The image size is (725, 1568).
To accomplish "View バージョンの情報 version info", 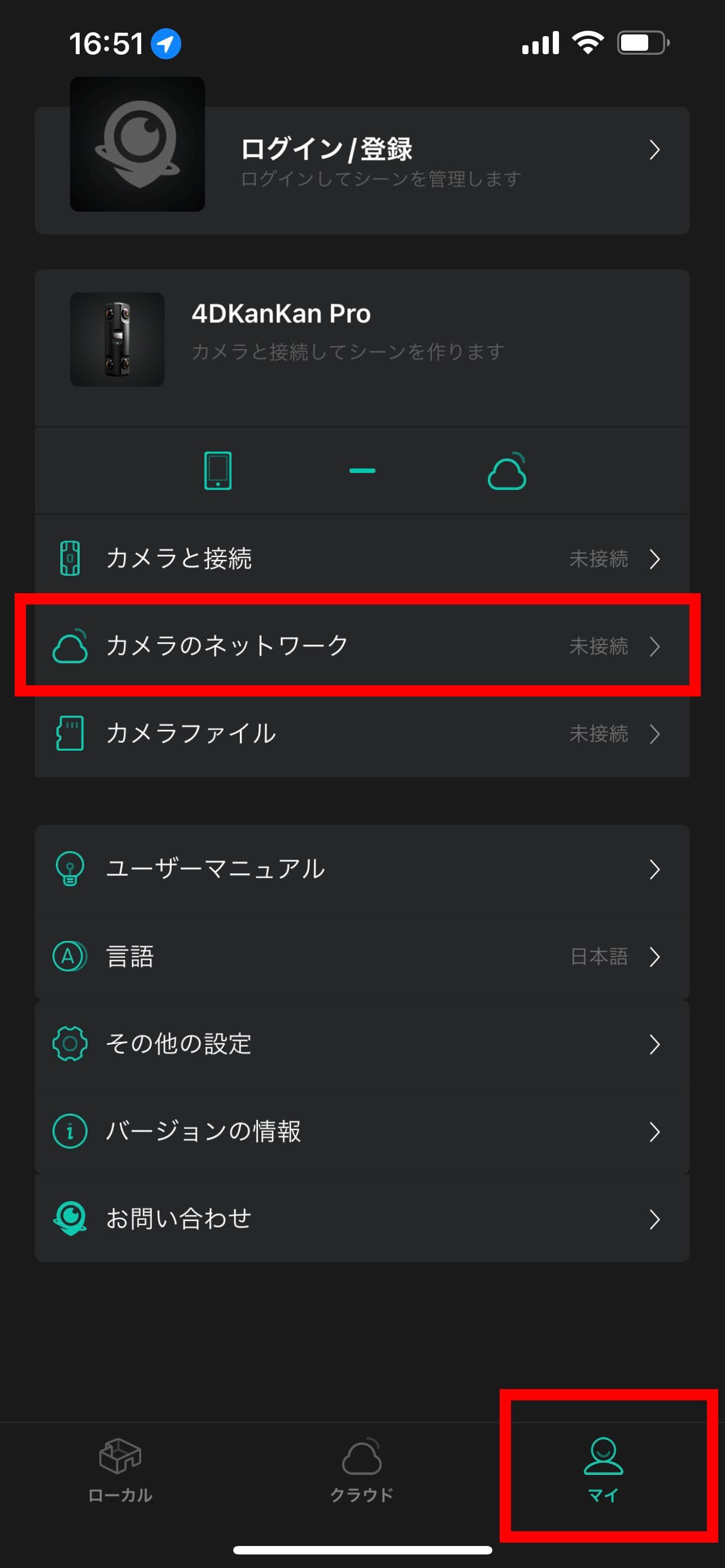I will pyautogui.click(x=361, y=1132).
